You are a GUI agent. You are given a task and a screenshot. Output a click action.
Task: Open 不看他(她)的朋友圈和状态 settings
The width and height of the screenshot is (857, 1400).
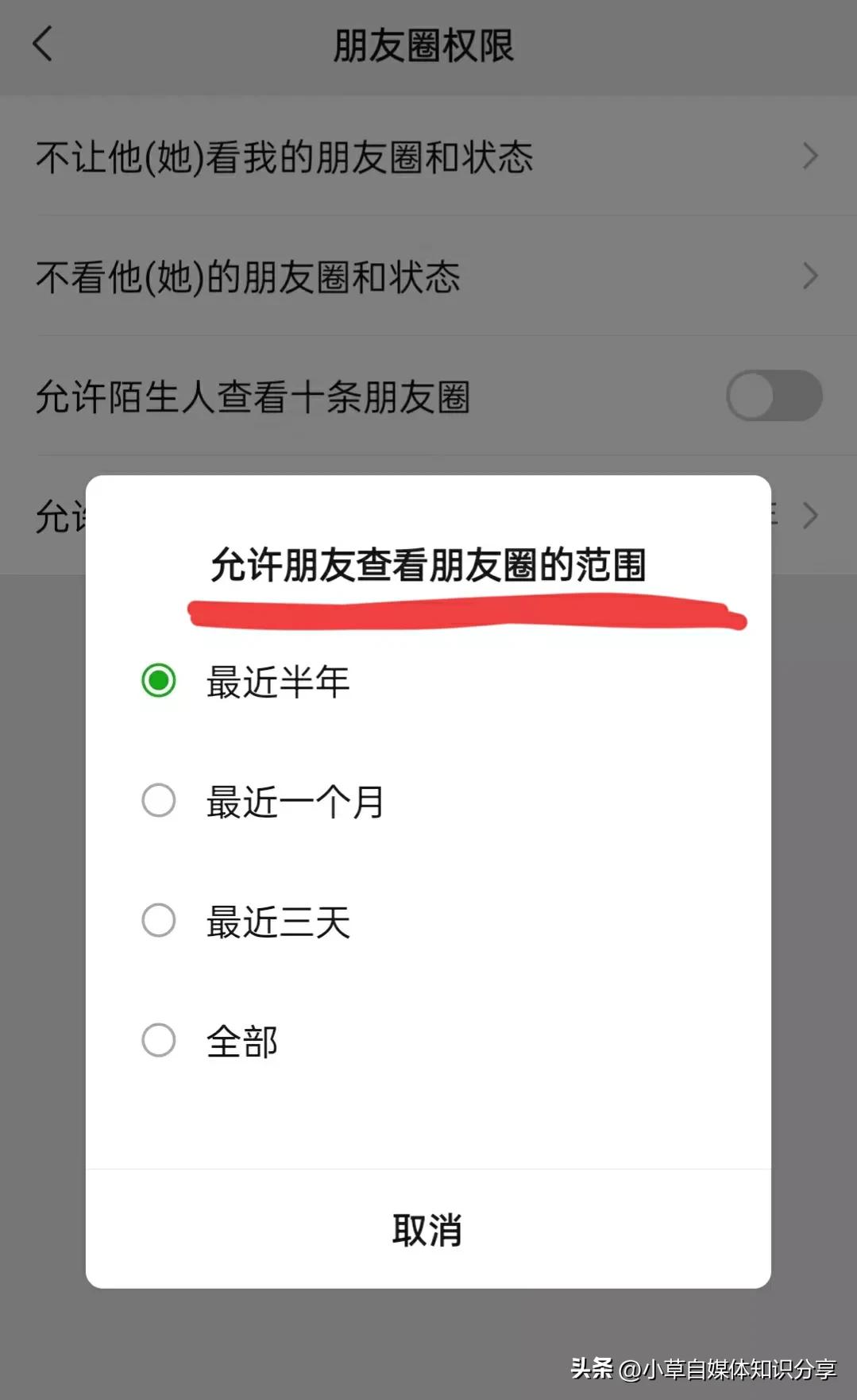tap(248, 276)
